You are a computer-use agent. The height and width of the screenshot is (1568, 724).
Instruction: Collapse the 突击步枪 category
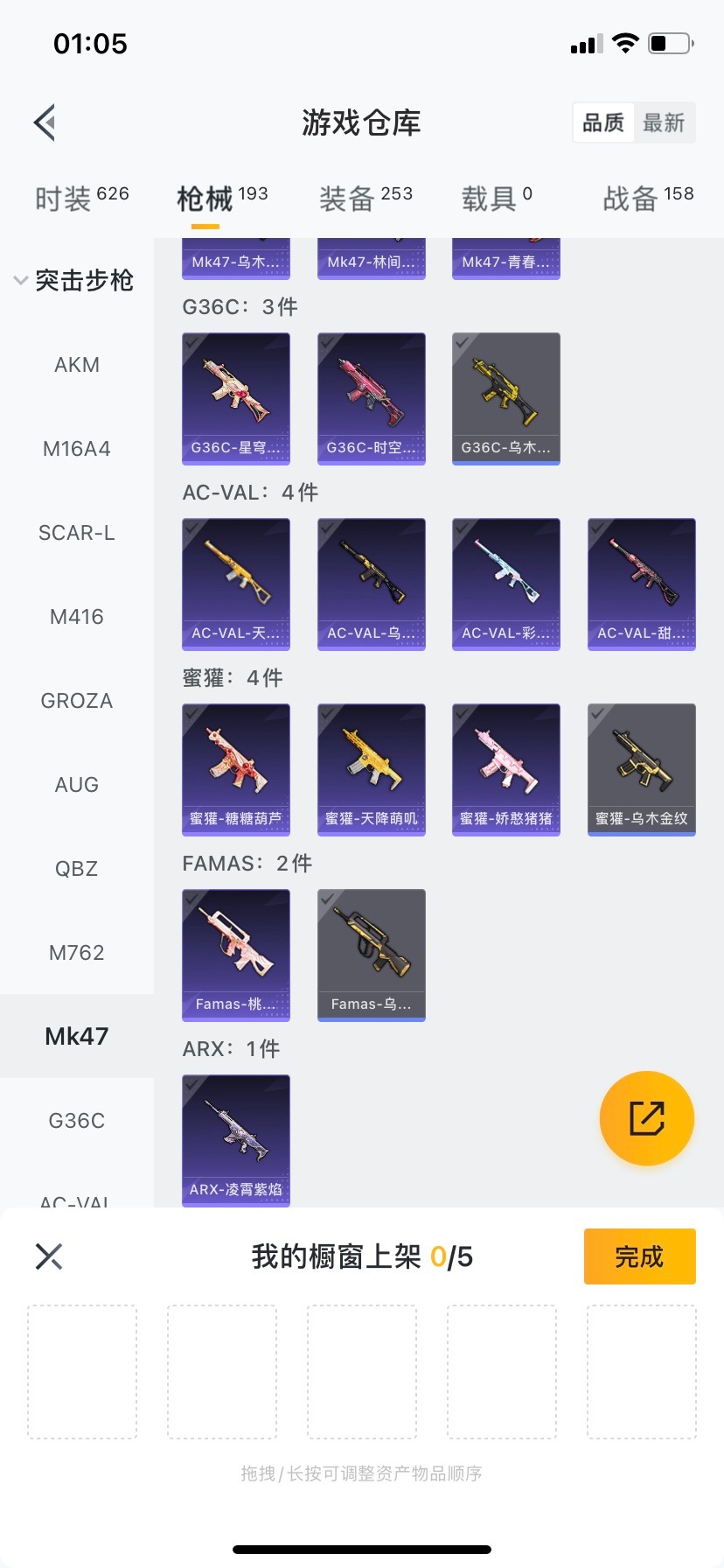73,280
